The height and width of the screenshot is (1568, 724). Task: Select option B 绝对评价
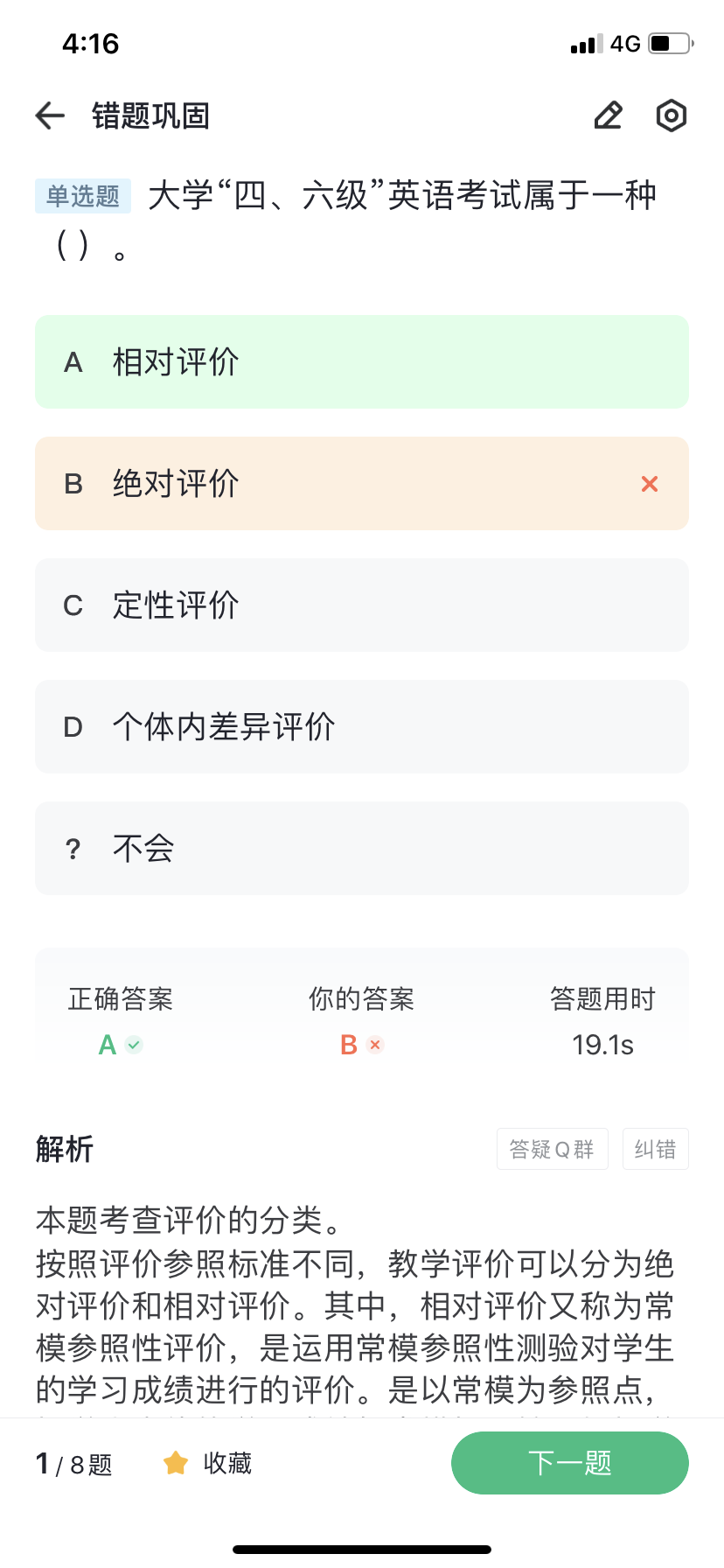pyautogui.click(x=362, y=483)
